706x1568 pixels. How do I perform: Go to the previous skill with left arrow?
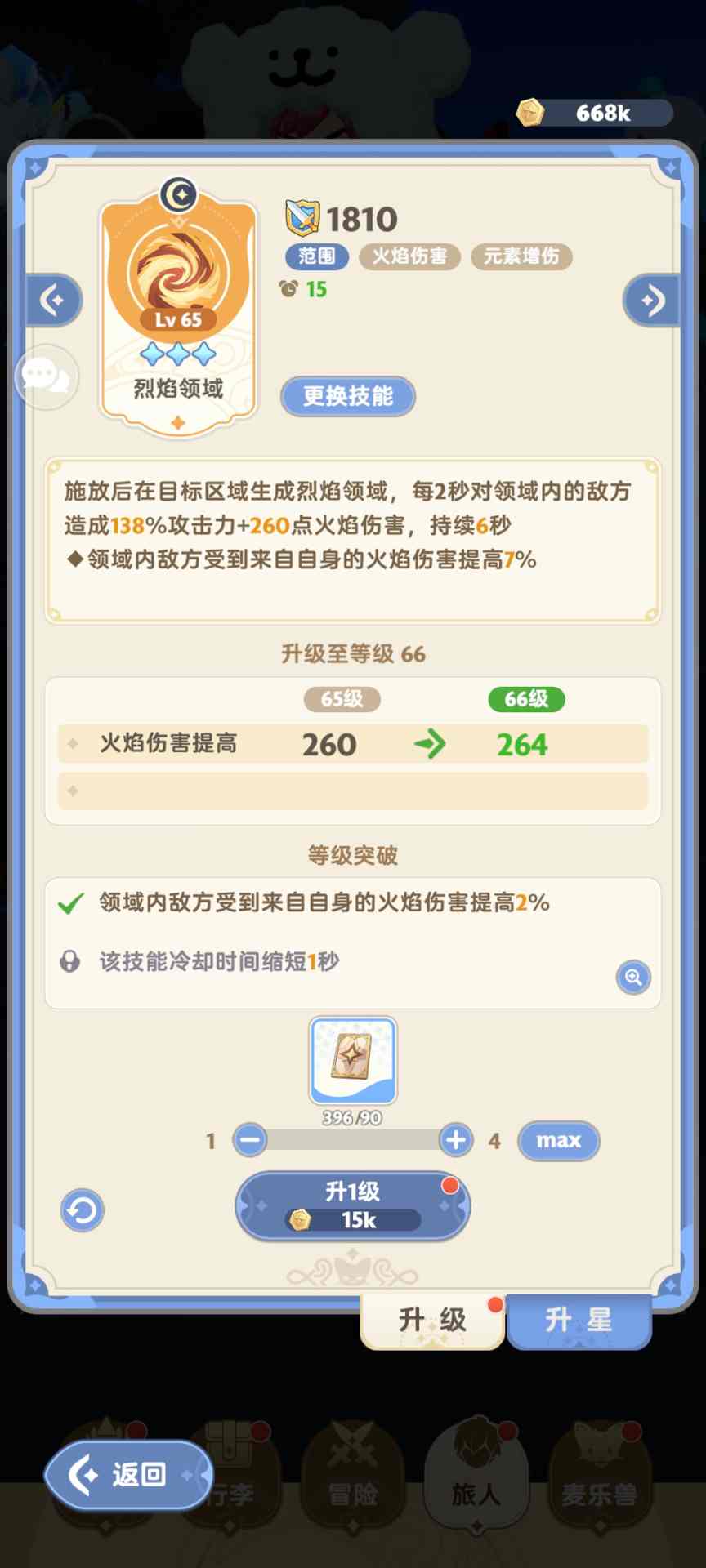point(54,301)
